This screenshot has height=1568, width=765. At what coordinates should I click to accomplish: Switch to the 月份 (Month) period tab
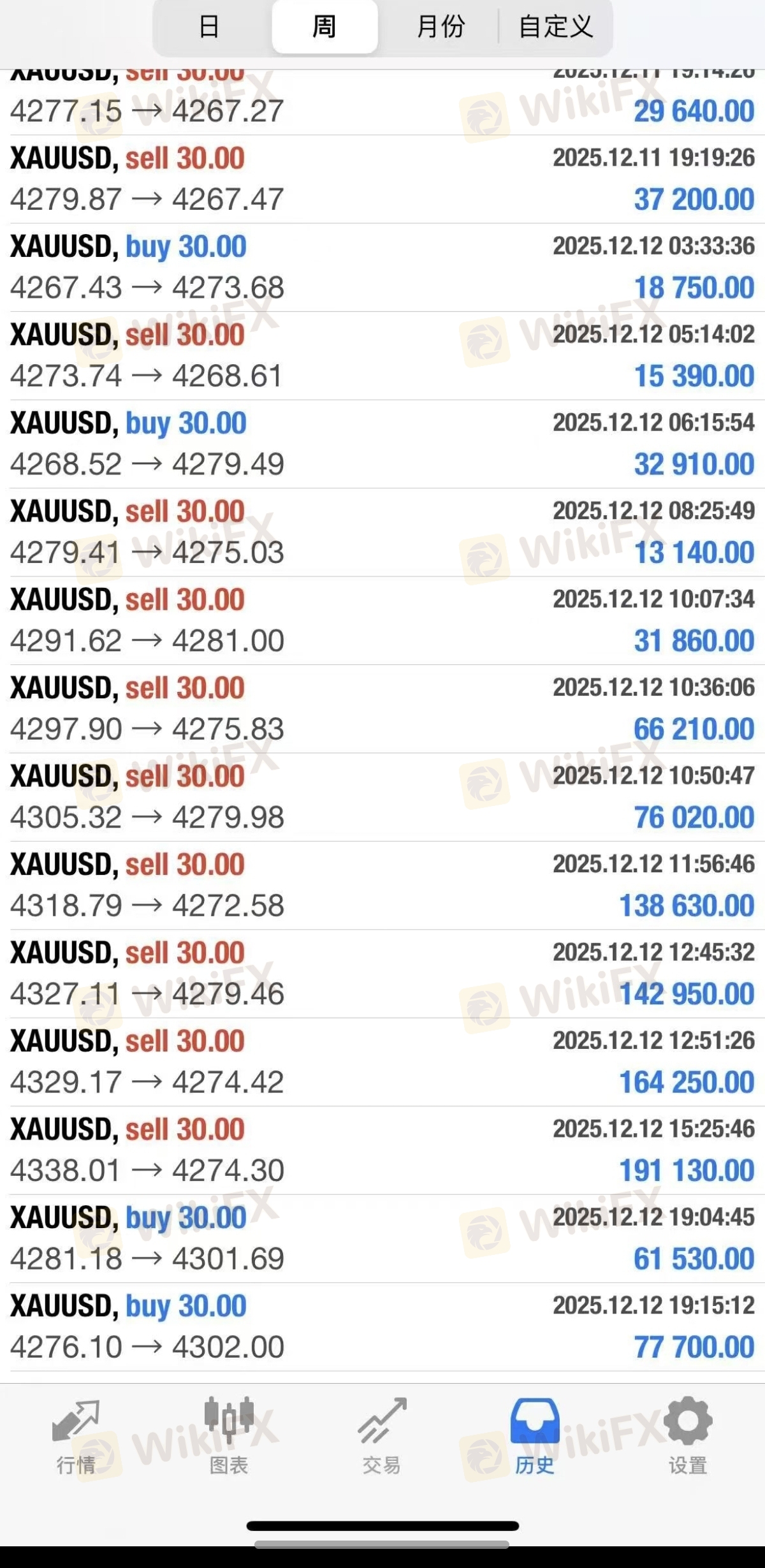click(440, 27)
